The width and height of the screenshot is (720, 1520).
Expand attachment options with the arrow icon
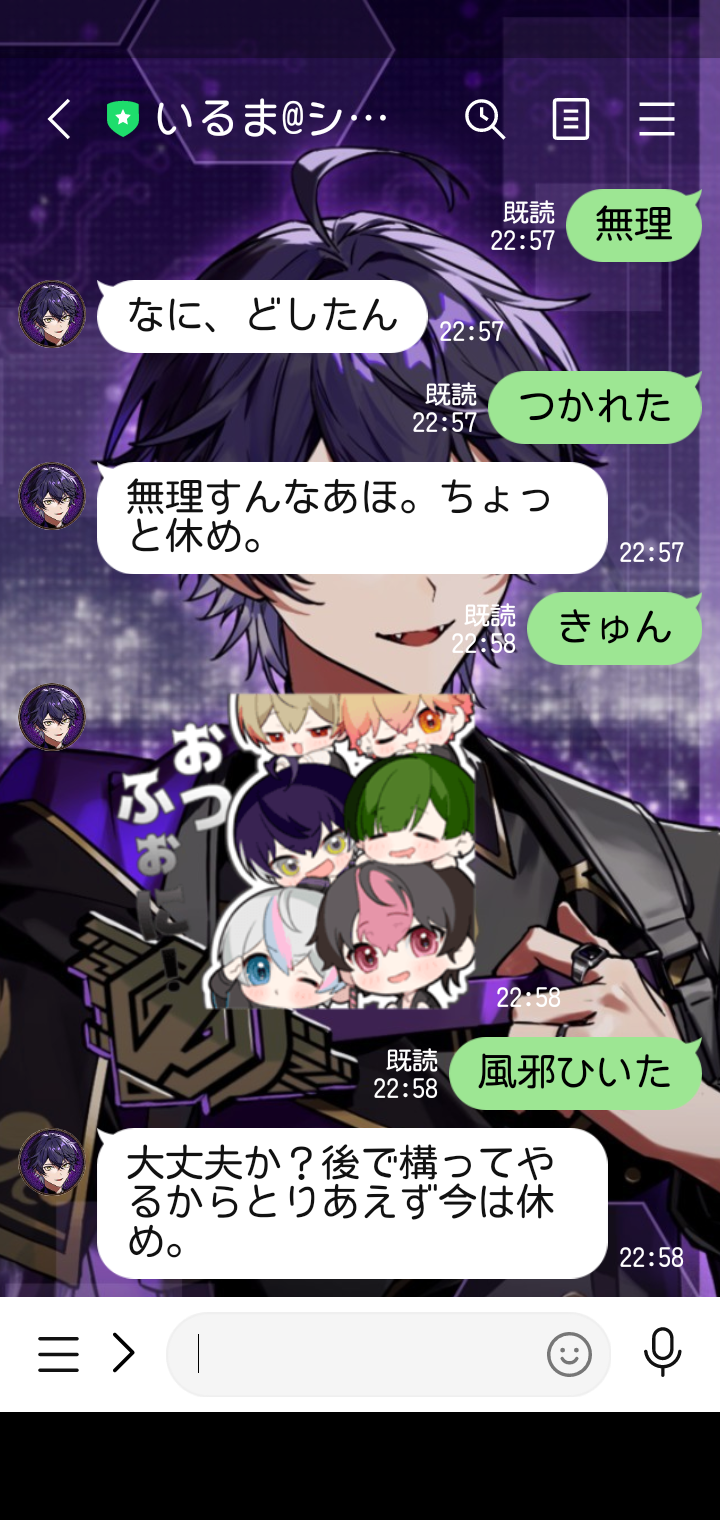[123, 1354]
